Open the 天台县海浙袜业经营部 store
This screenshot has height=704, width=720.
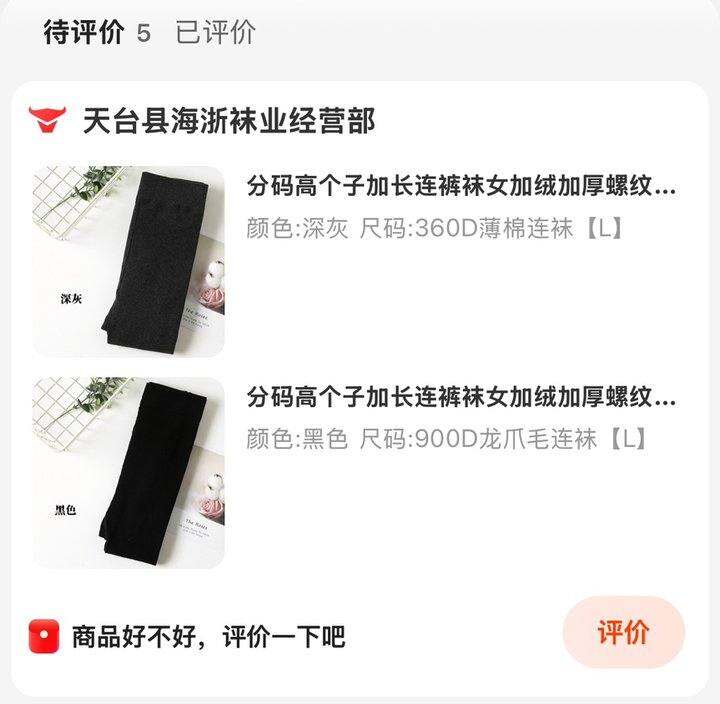click(x=228, y=121)
